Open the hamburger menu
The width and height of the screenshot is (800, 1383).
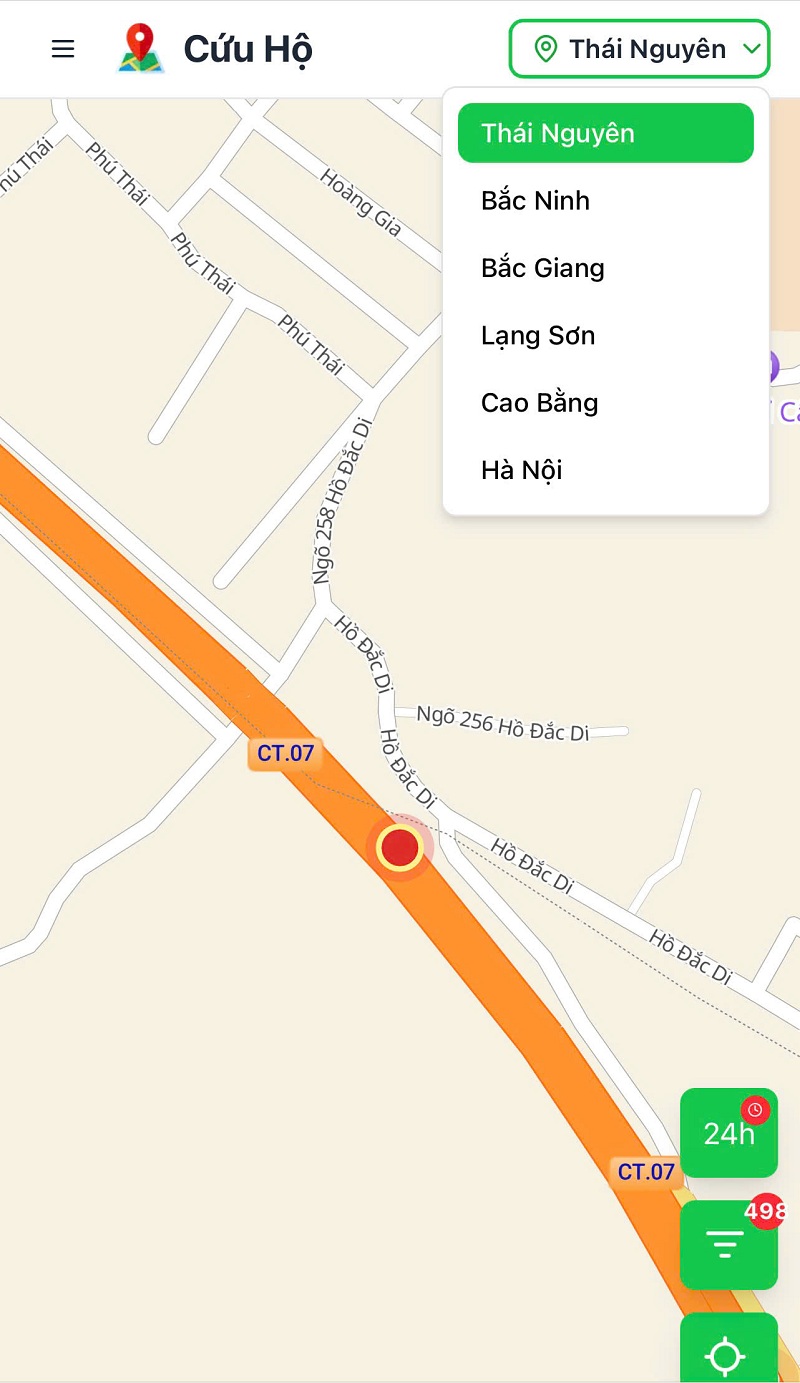pyautogui.click(x=63, y=49)
